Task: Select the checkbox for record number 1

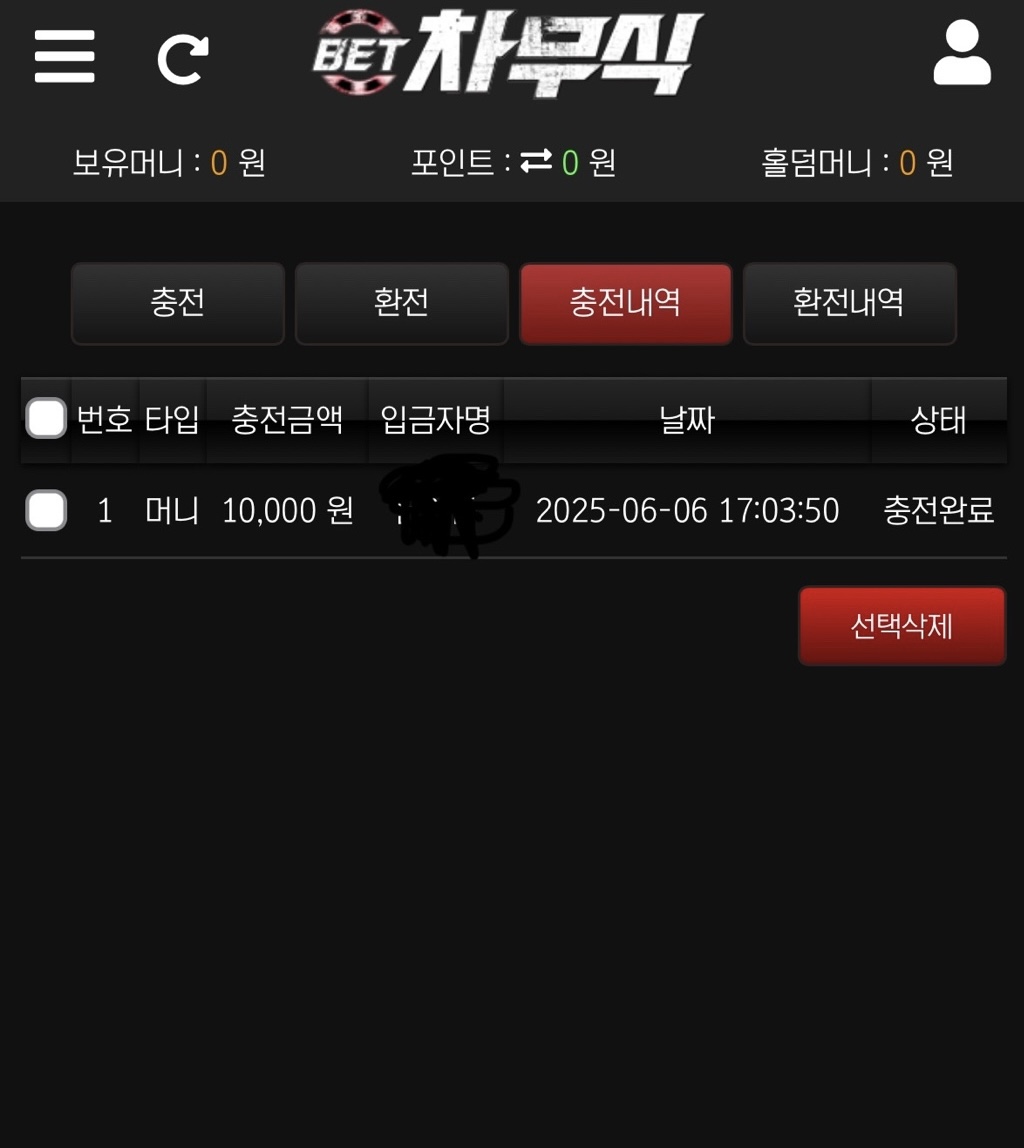Action: (x=46, y=510)
